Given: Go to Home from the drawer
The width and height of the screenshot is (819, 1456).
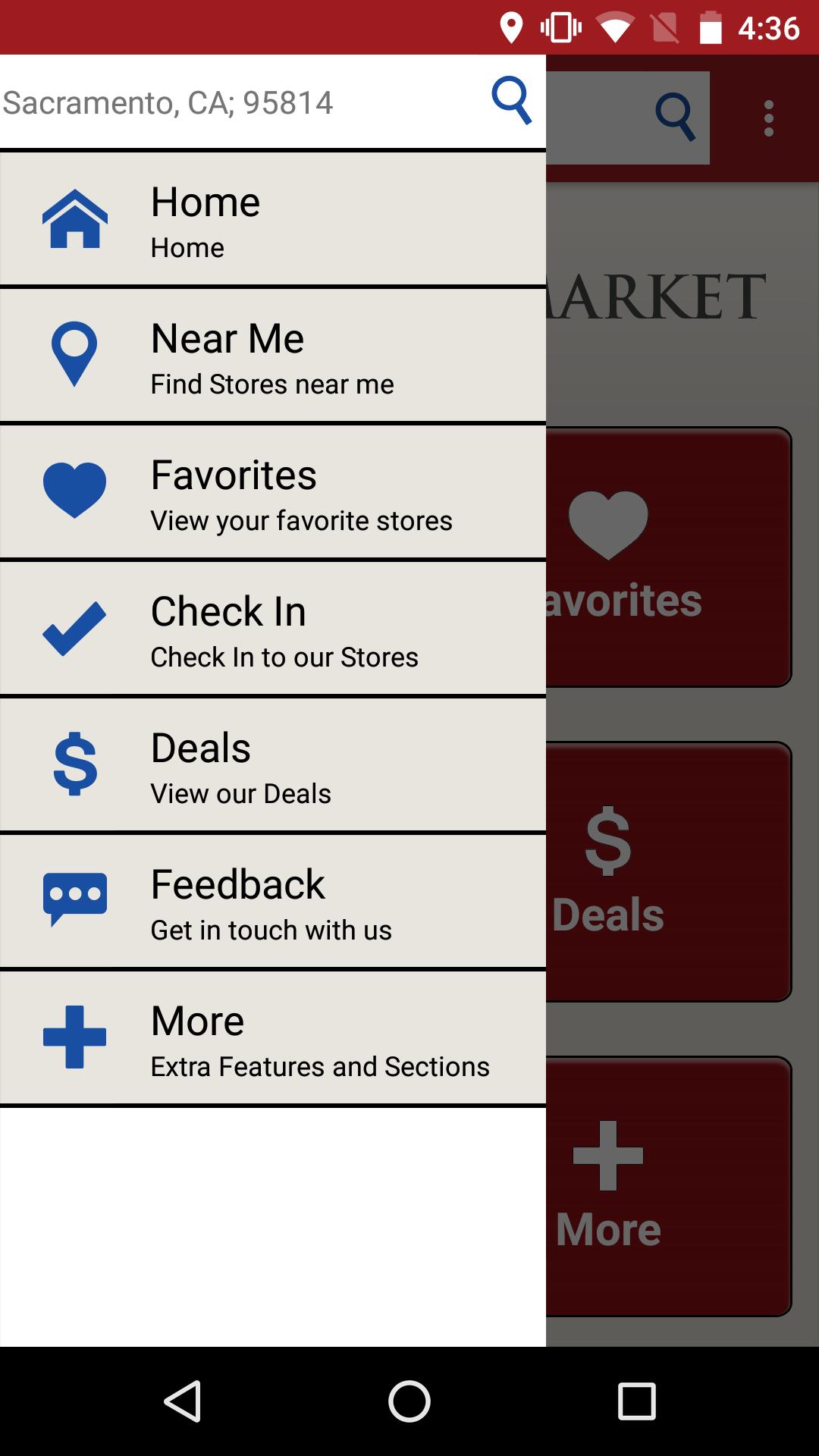Looking at the screenshot, I should [x=273, y=219].
